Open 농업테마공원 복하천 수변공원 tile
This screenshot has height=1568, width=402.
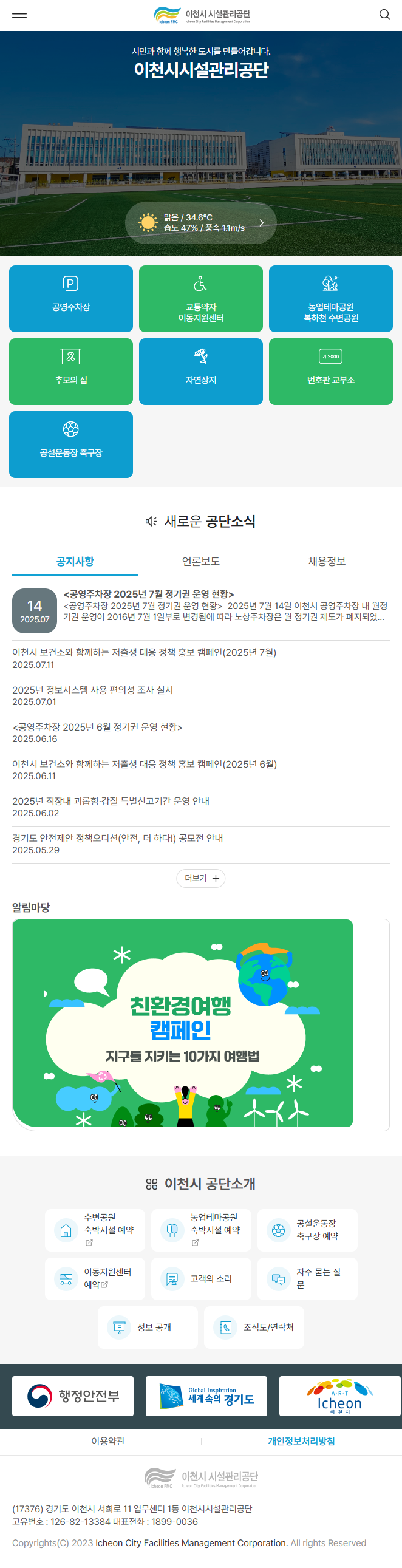pos(330,298)
